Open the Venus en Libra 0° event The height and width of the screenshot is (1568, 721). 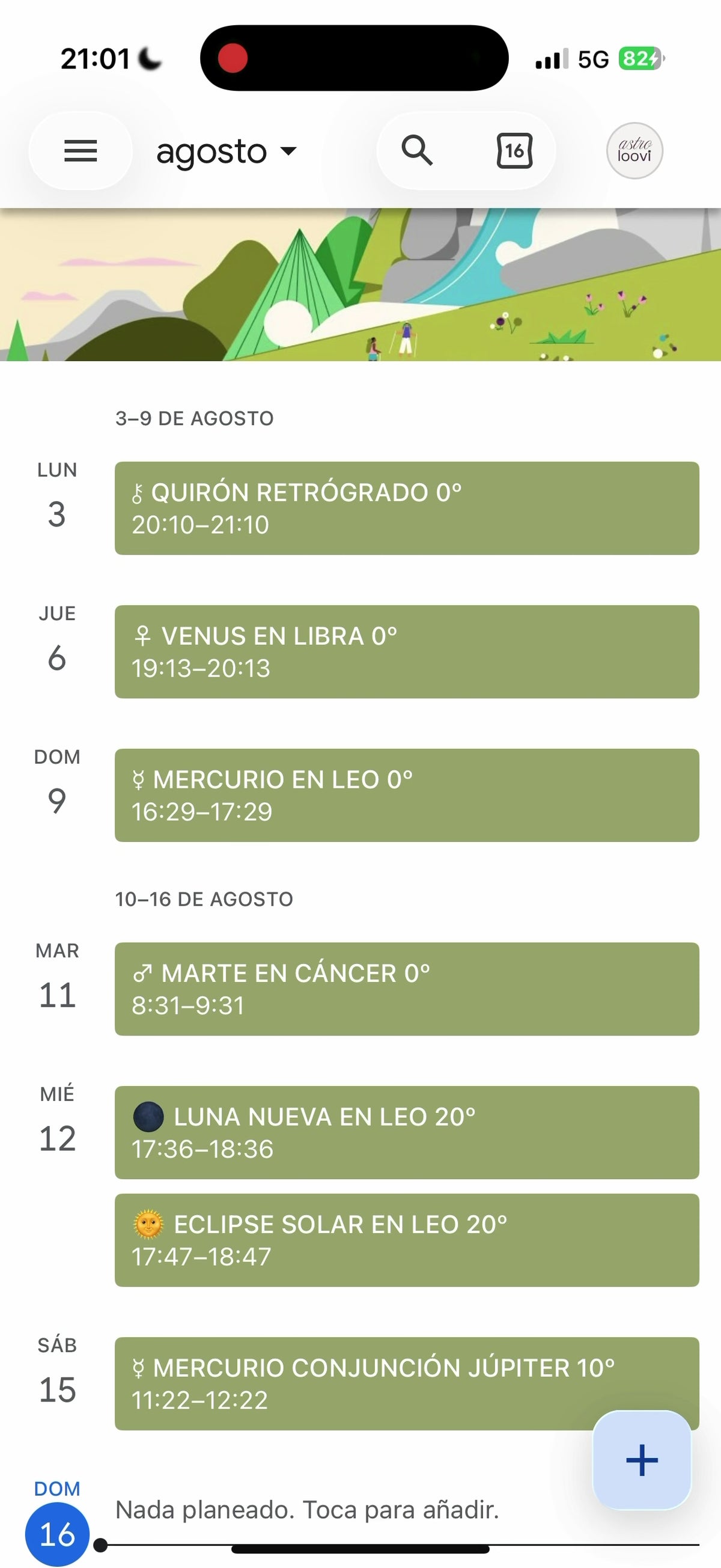coord(407,652)
